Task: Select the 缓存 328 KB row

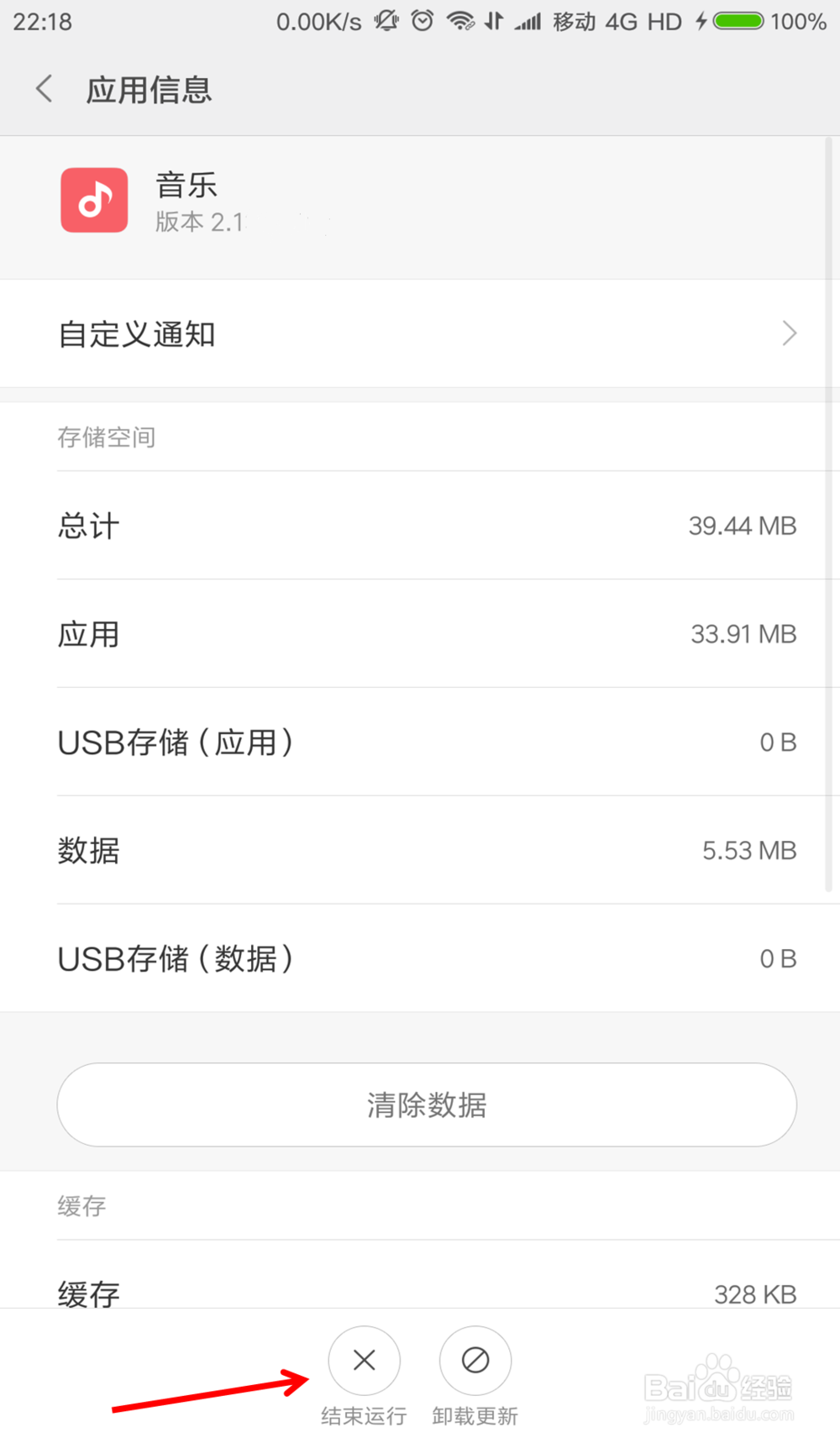Action: click(420, 1293)
